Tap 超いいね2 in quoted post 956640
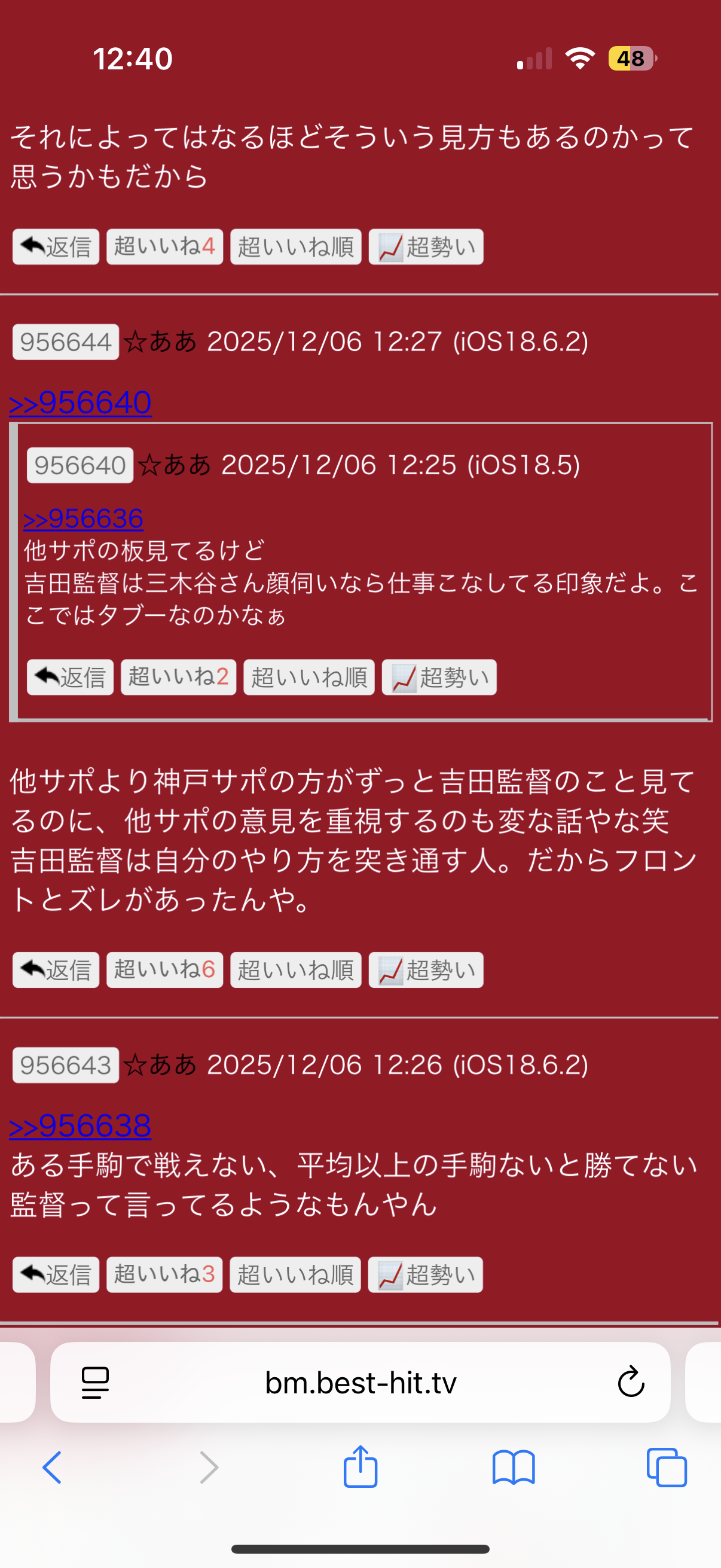The image size is (721, 1568). [178, 677]
